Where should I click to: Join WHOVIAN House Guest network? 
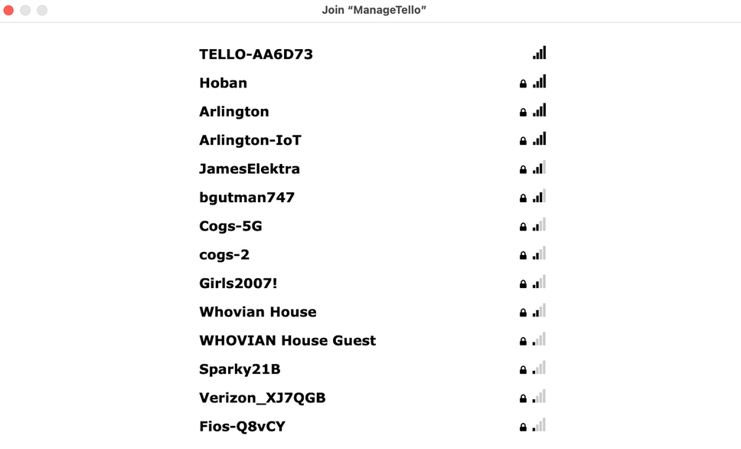click(373, 340)
